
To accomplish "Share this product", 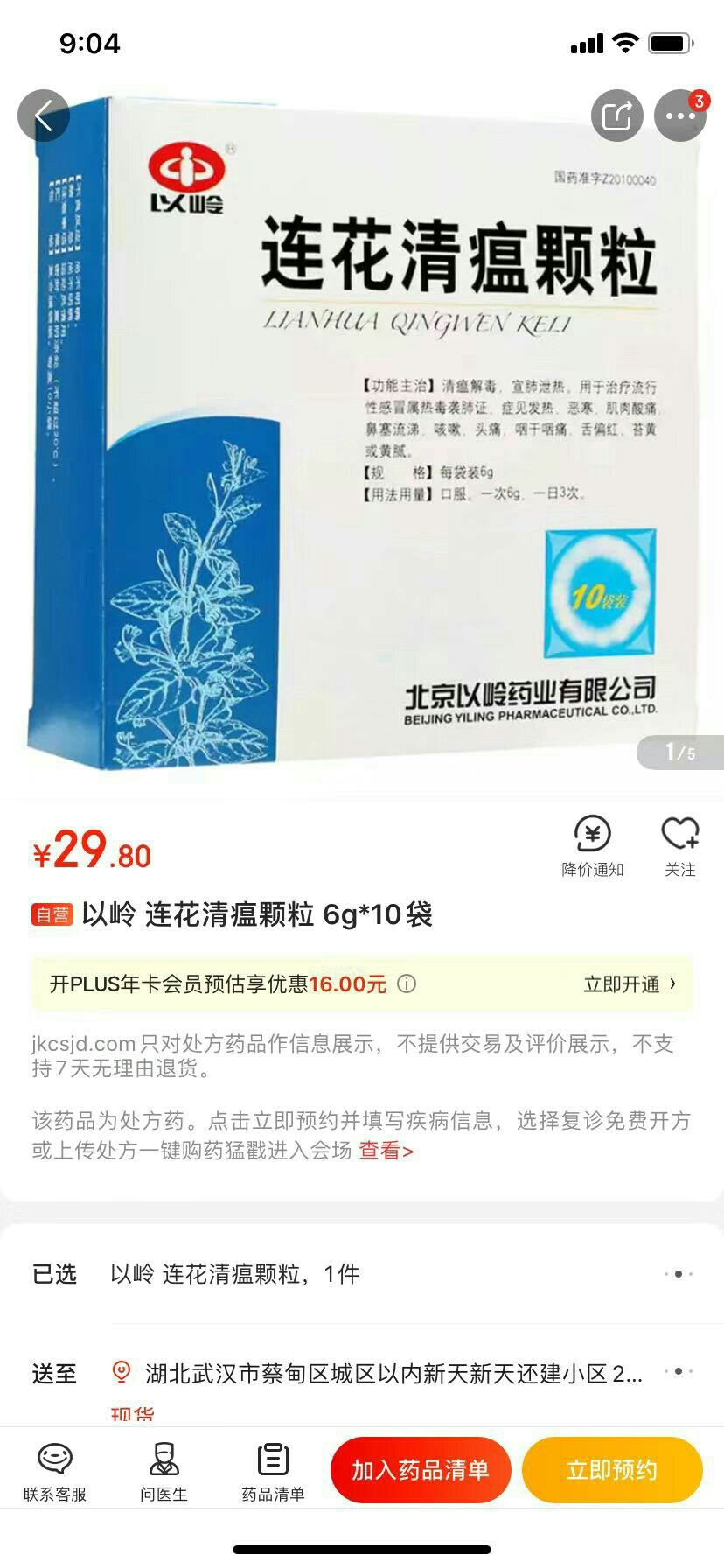I will tap(616, 115).
